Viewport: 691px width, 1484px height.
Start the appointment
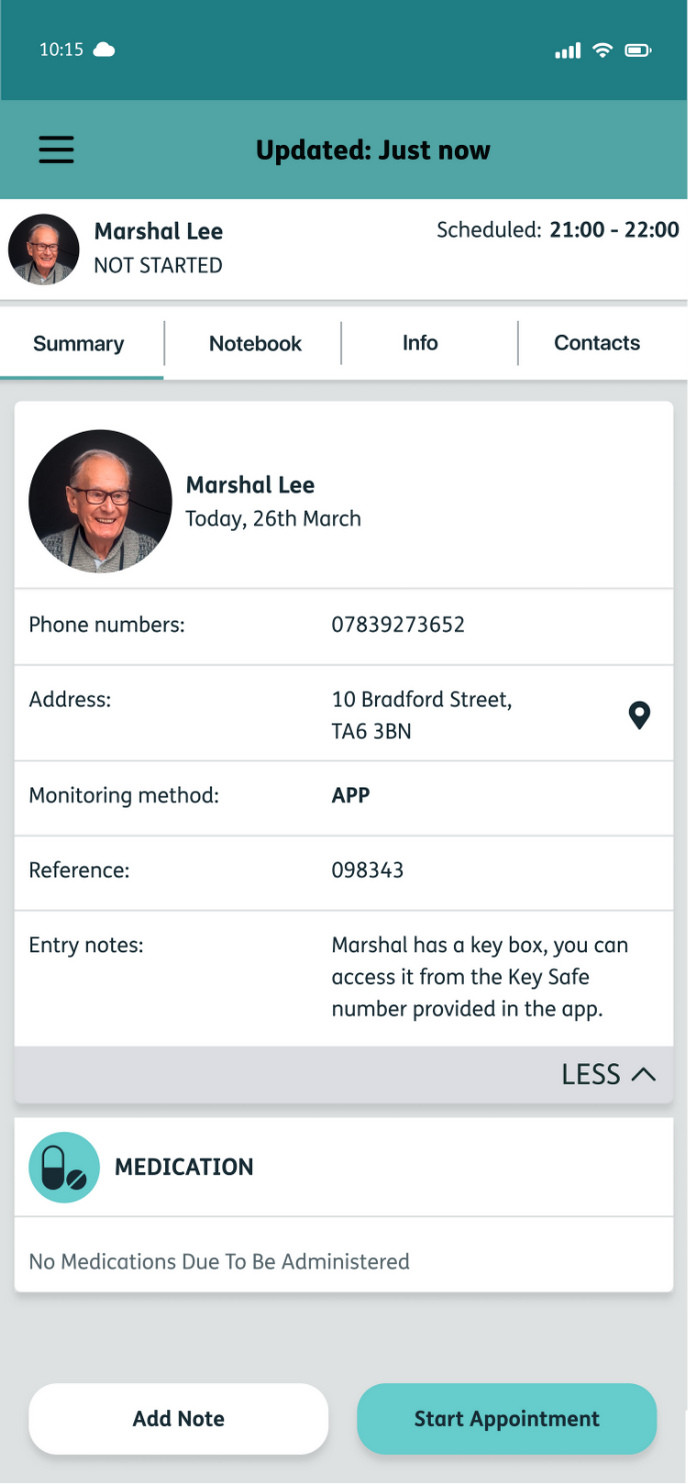tap(507, 1419)
